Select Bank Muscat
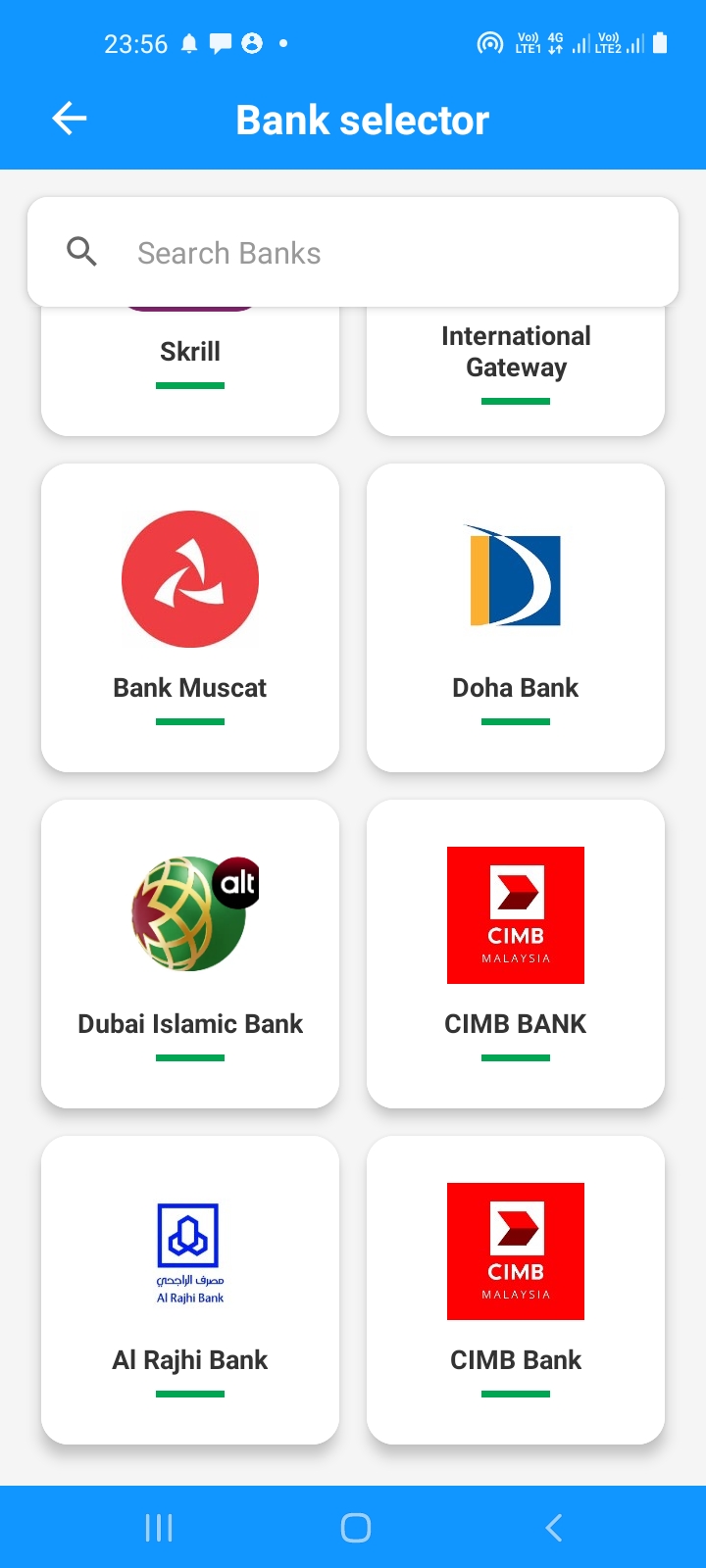The height and width of the screenshot is (1568, 706). click(x=190, y=617)
